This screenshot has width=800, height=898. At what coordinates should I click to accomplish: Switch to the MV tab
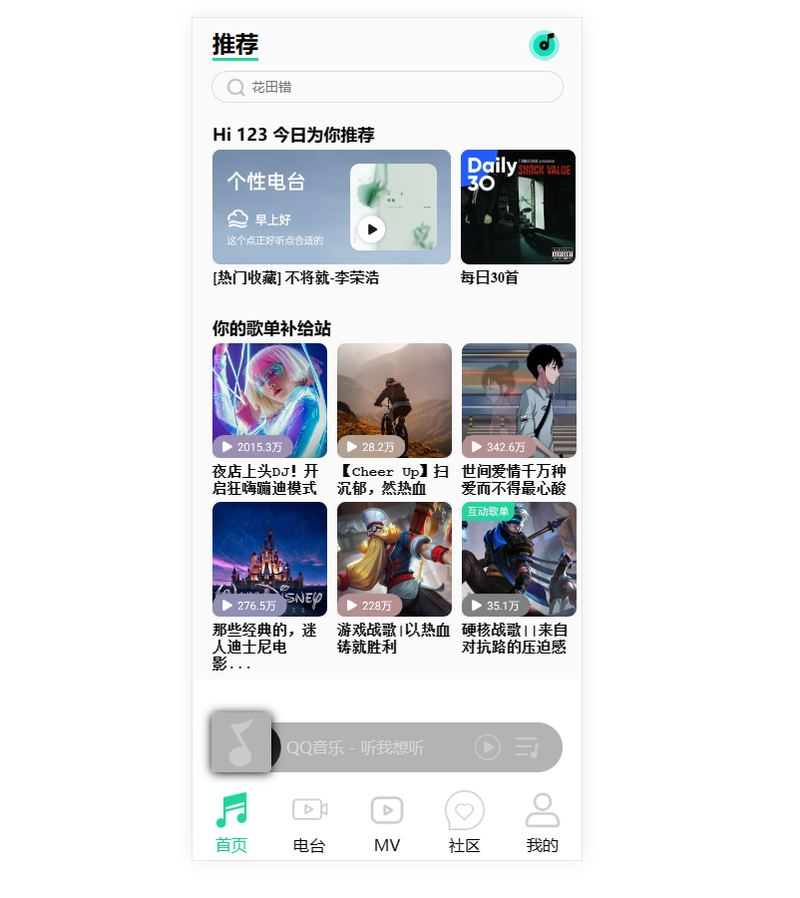pos(387,822)
